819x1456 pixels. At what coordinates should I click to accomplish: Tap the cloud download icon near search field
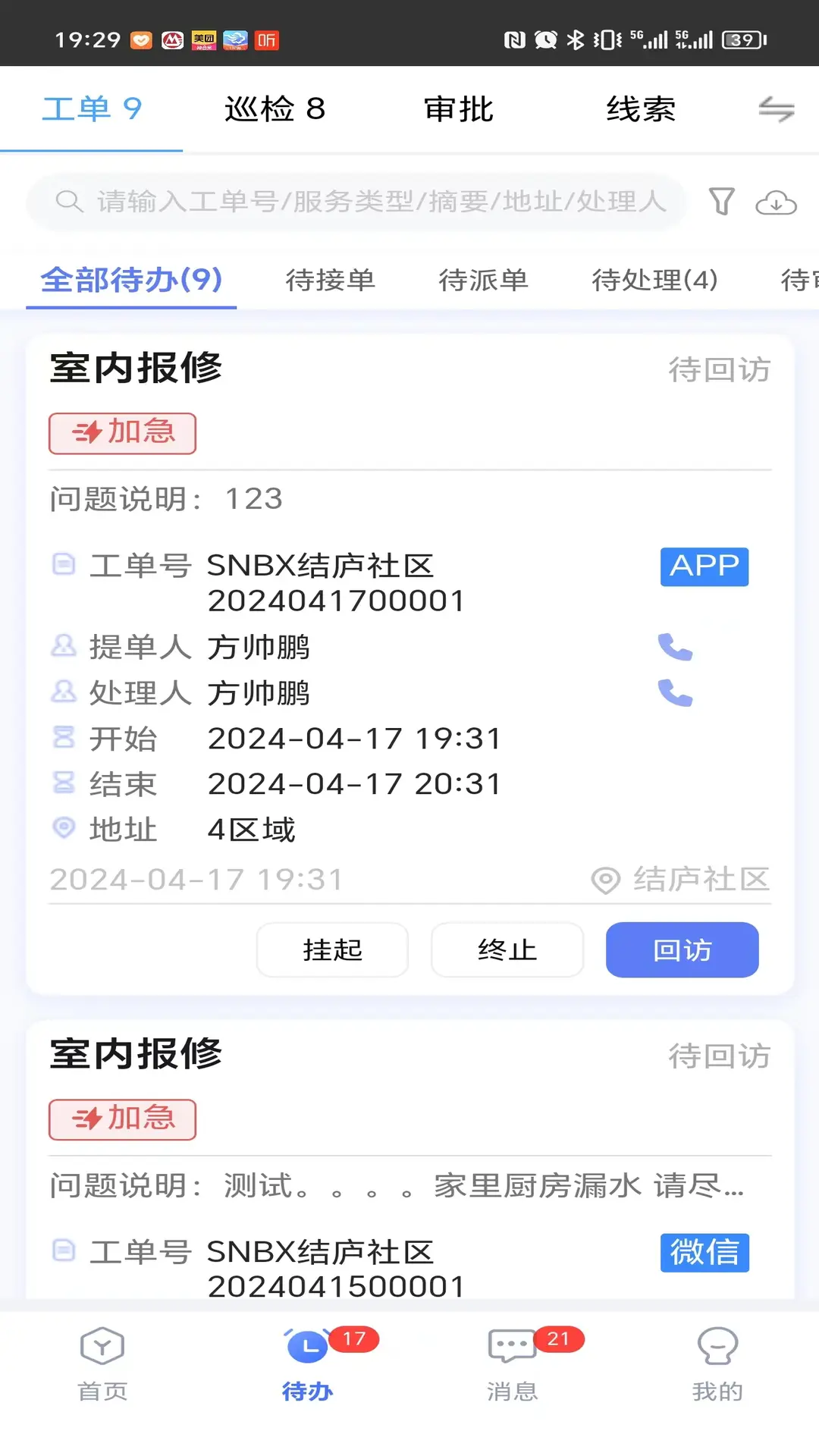click(x=775, y=201)
